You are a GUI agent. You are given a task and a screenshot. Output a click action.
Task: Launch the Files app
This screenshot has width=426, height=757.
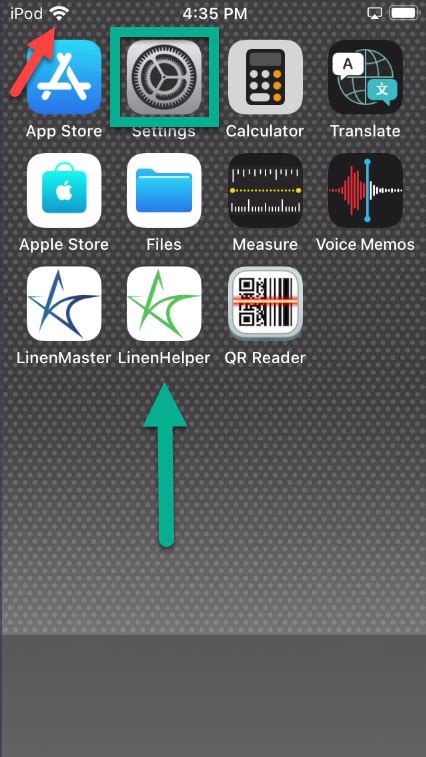164,191
